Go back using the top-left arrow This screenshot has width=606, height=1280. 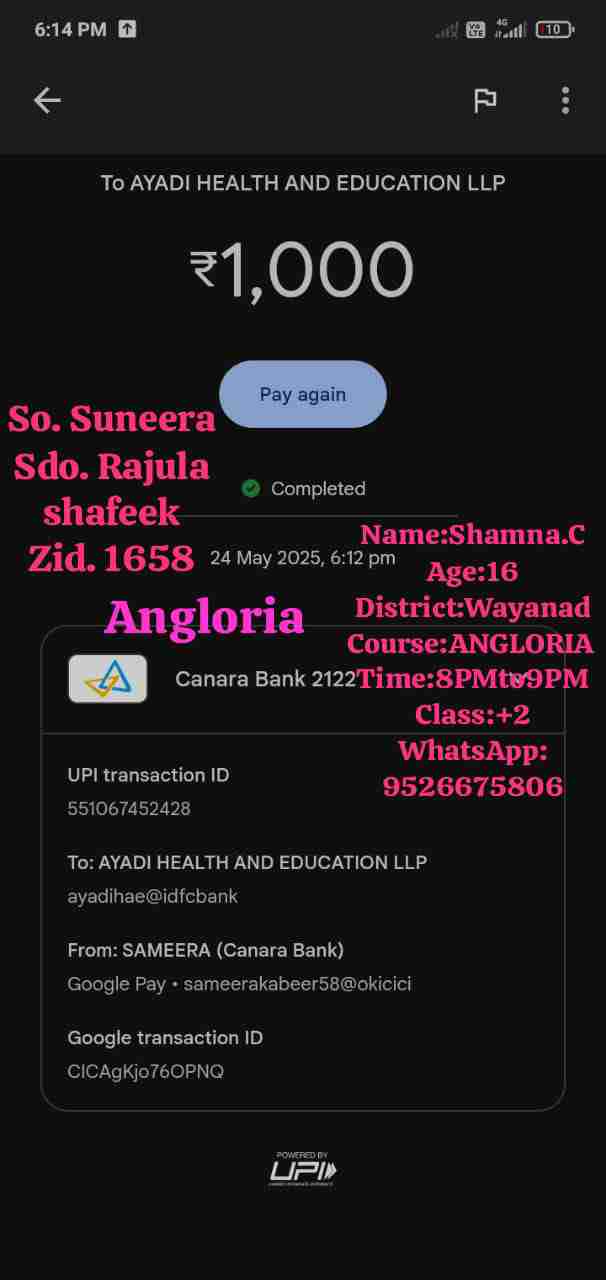(47, 100)
